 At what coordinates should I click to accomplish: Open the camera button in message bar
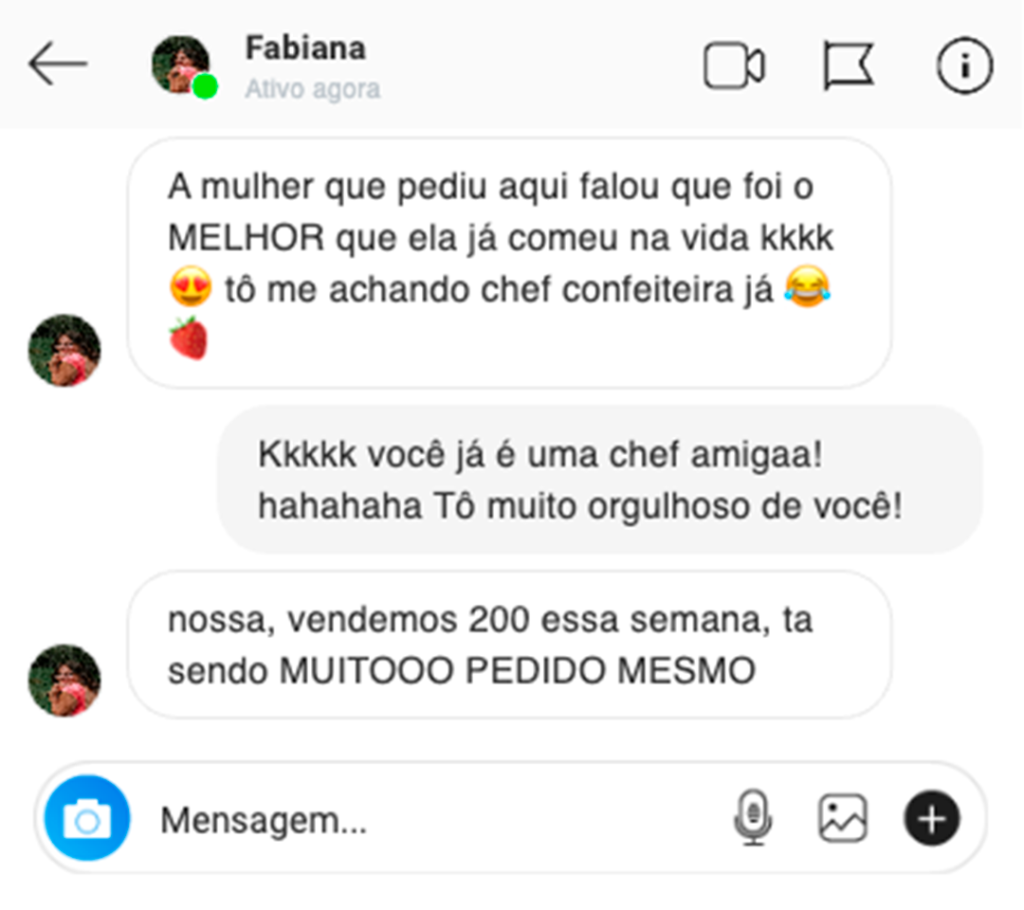pyautogui.click(x=87, y=820)
